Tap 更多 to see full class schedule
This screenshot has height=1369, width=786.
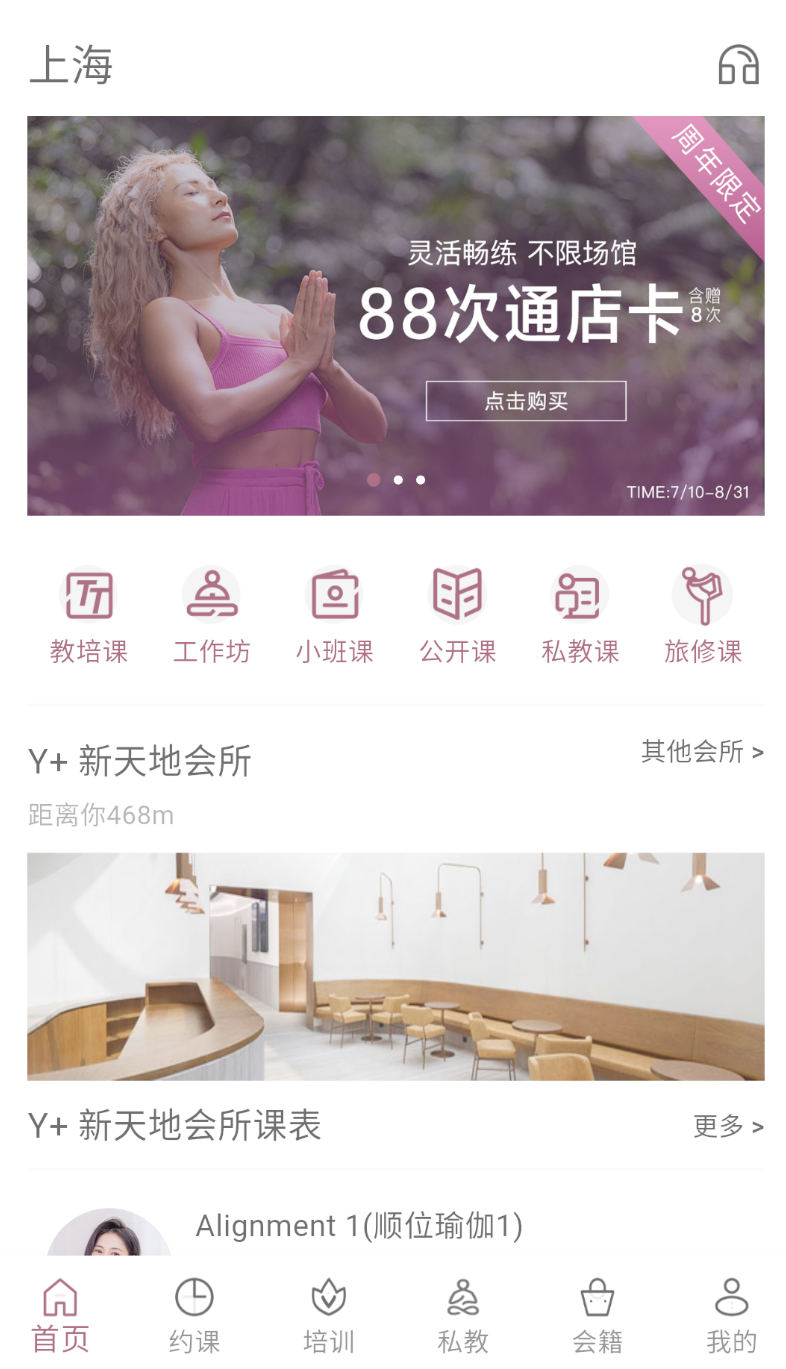[728, 1126]
